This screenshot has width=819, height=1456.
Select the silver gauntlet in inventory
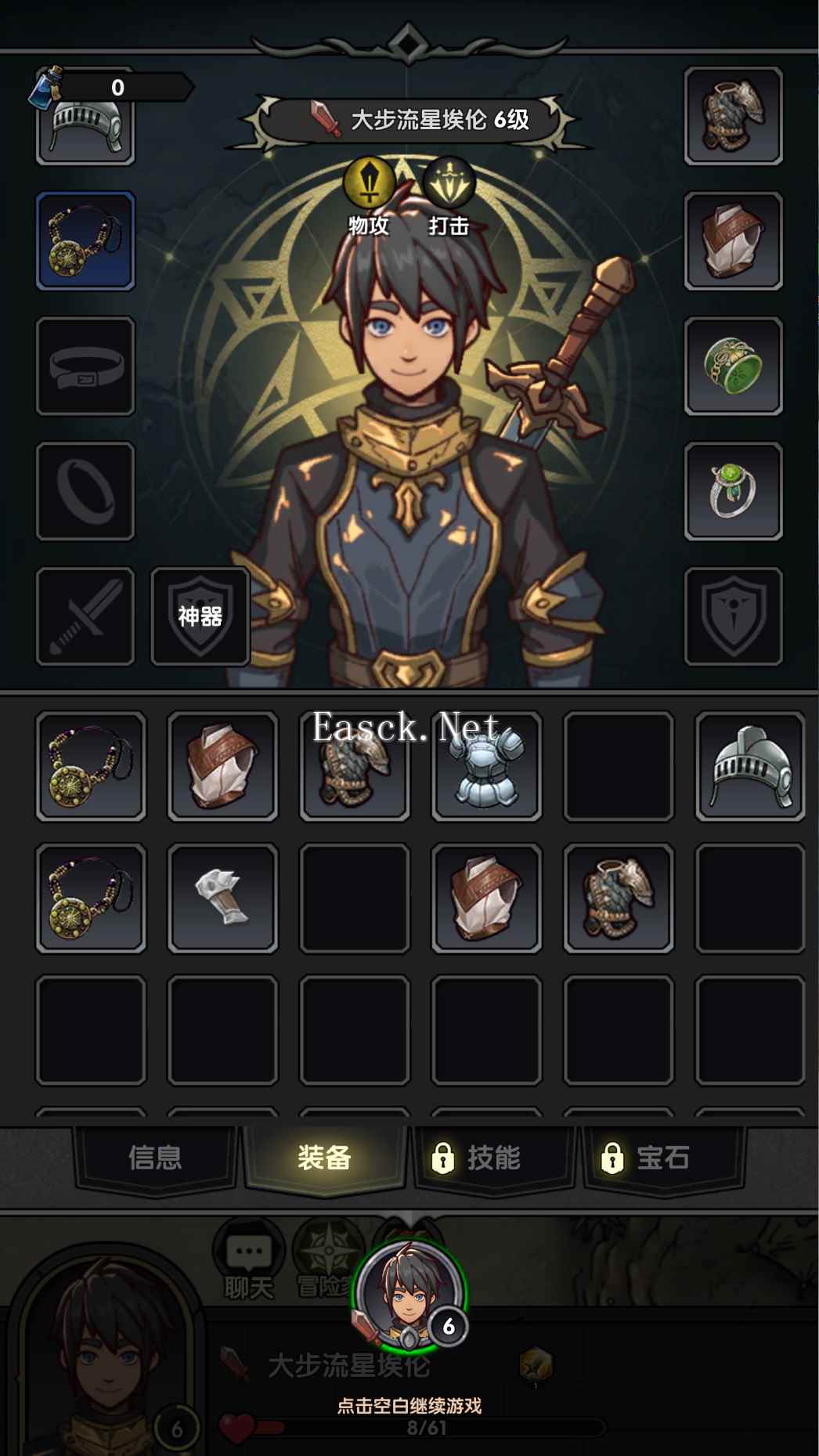tap(223, 898)
